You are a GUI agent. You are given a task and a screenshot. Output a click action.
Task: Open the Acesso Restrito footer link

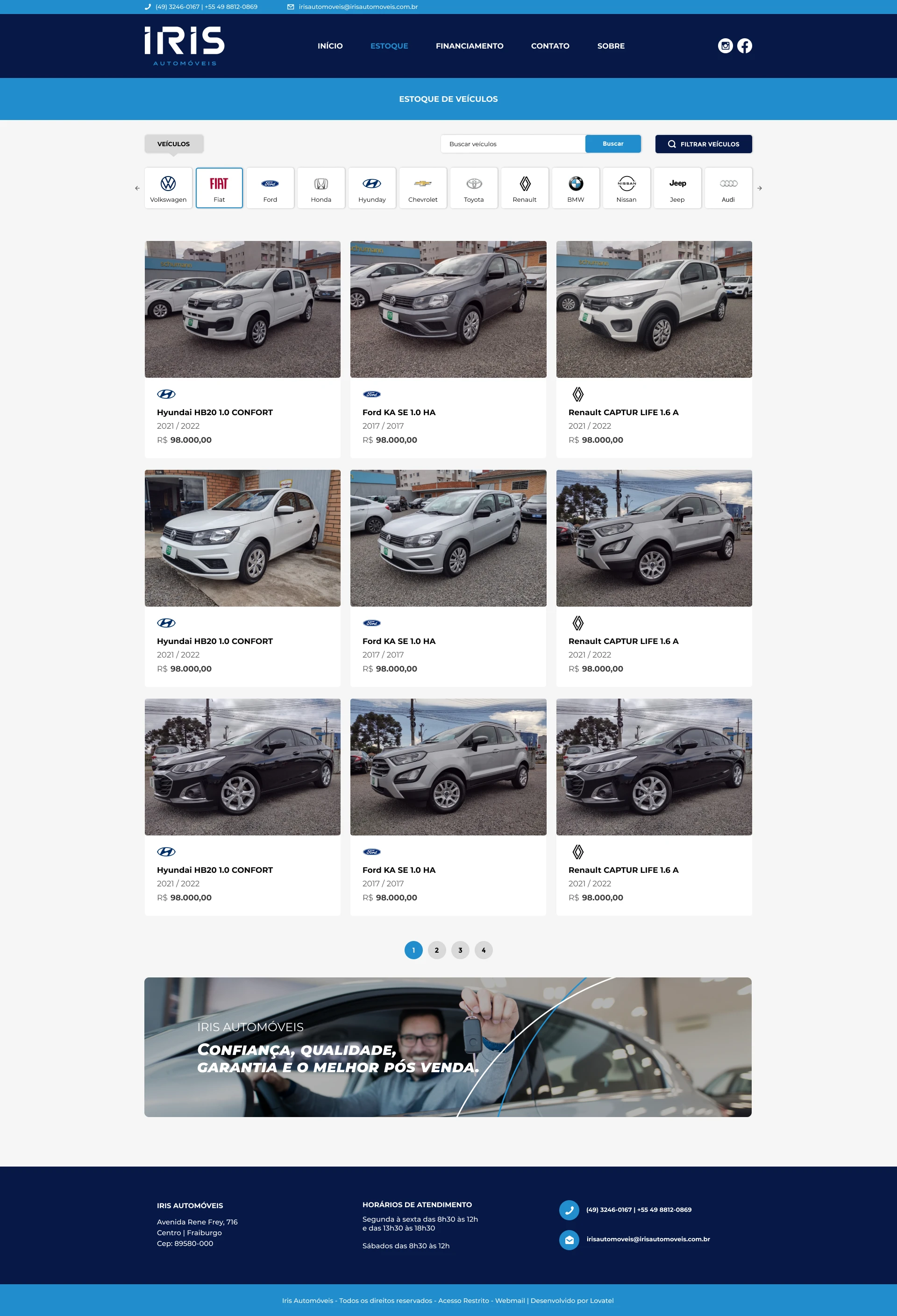tap(463, 1300)
